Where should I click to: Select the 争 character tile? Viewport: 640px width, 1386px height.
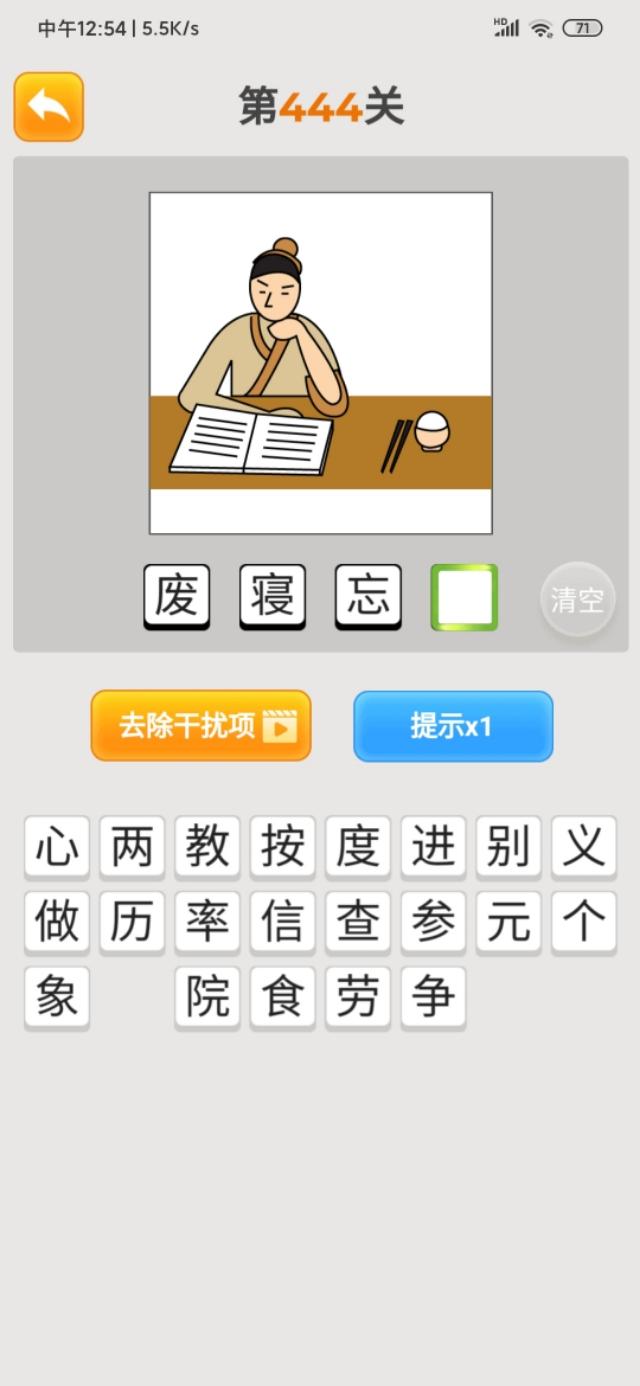point(433,997)
